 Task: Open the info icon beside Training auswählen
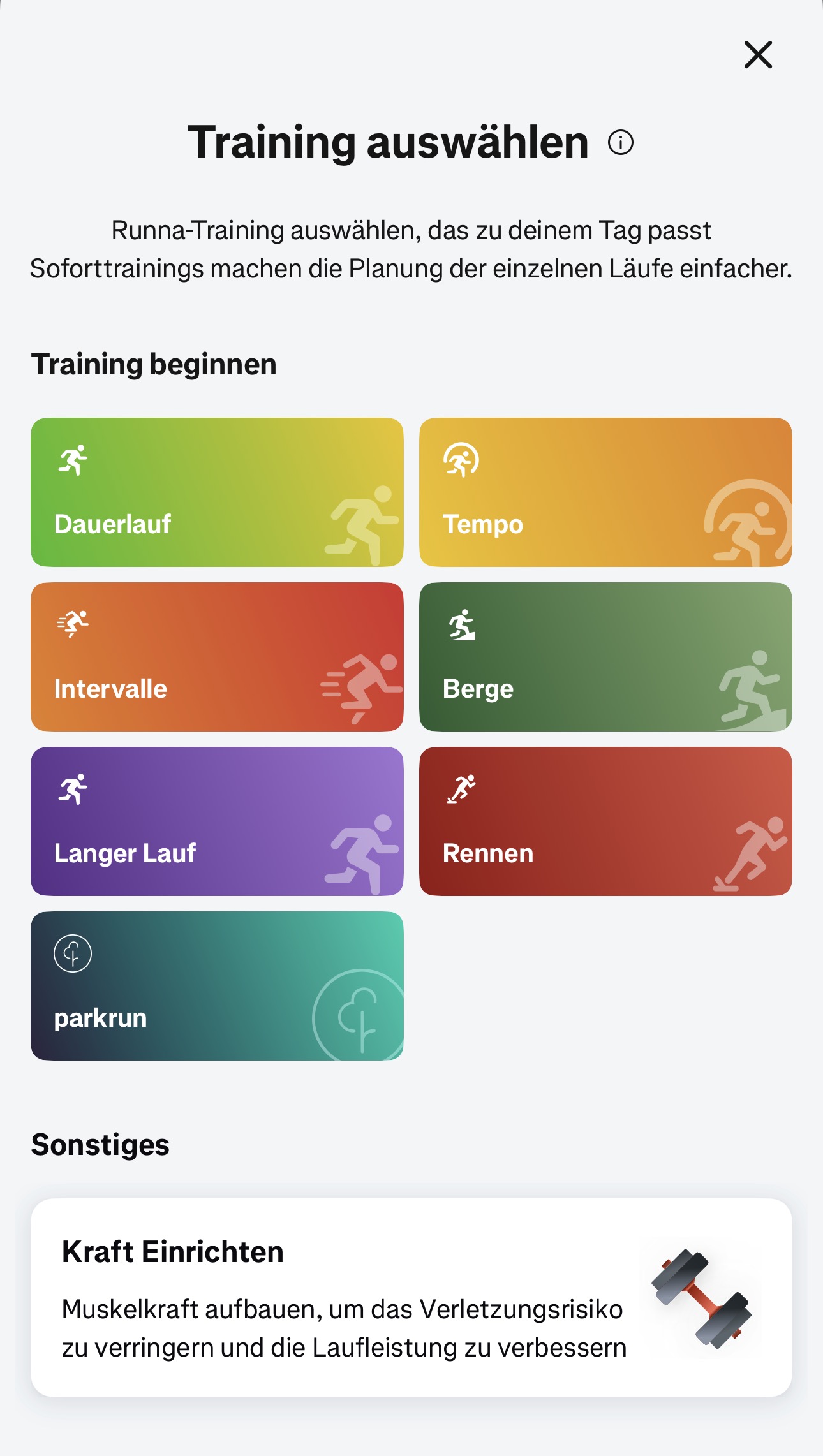[620, 142]
